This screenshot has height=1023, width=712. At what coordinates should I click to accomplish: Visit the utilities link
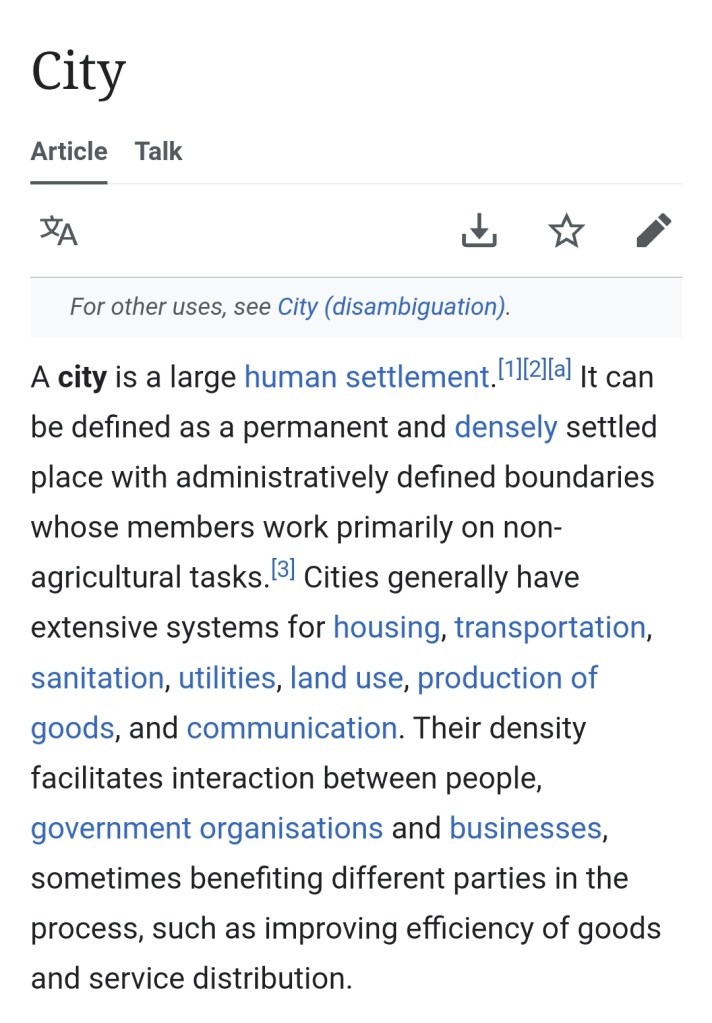226,678
